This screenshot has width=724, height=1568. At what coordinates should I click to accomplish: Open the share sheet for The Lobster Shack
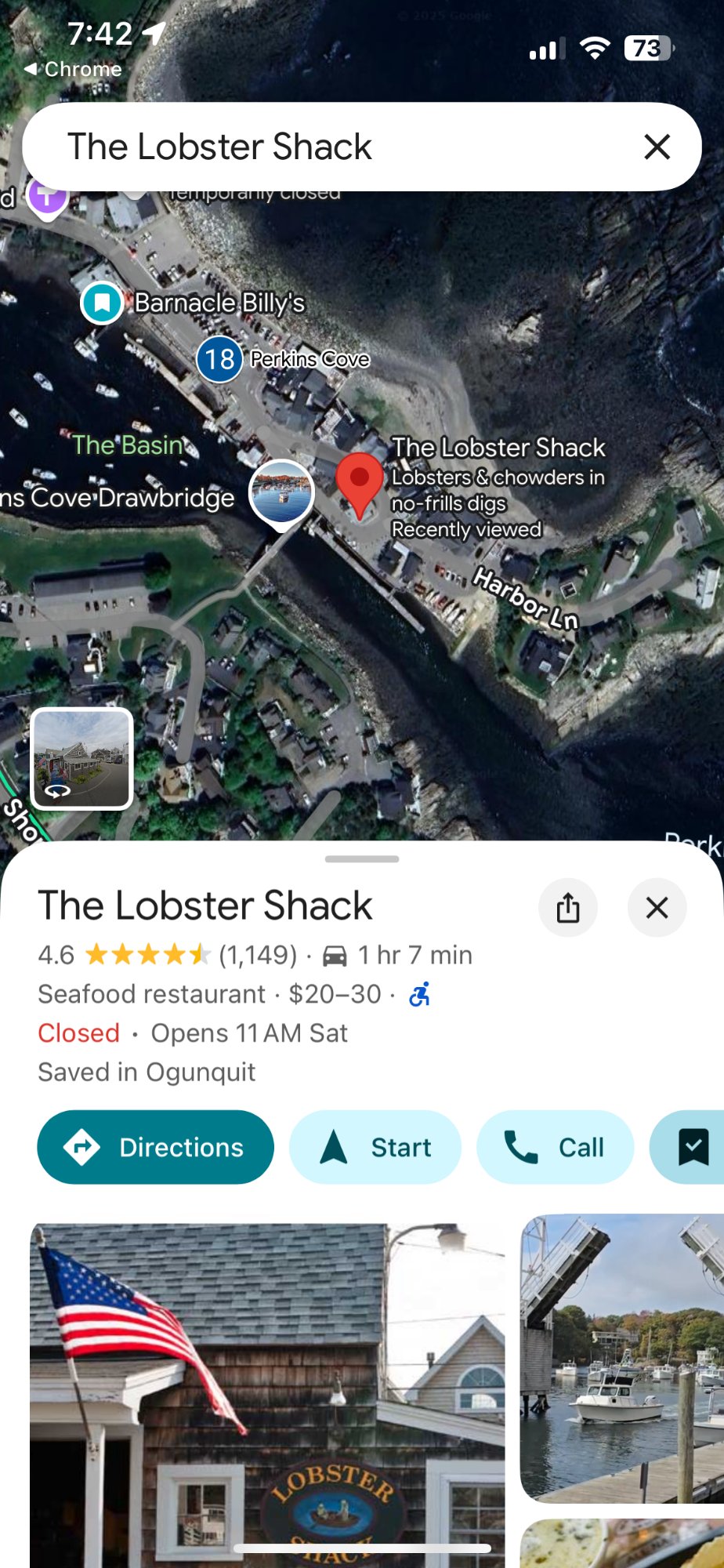click(x=568, y=907)
